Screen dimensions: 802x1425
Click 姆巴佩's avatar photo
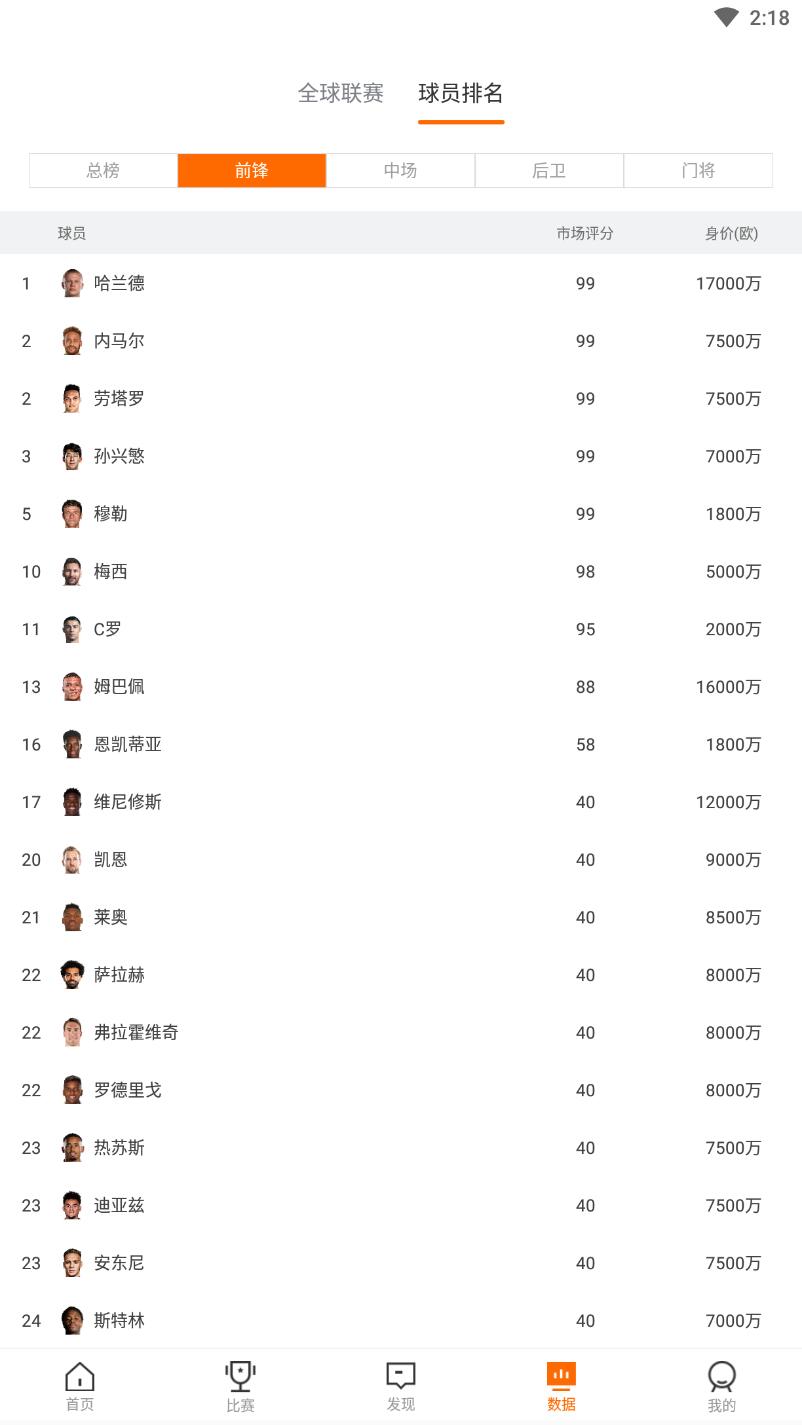pyautogui.click(x=71, y=687)
